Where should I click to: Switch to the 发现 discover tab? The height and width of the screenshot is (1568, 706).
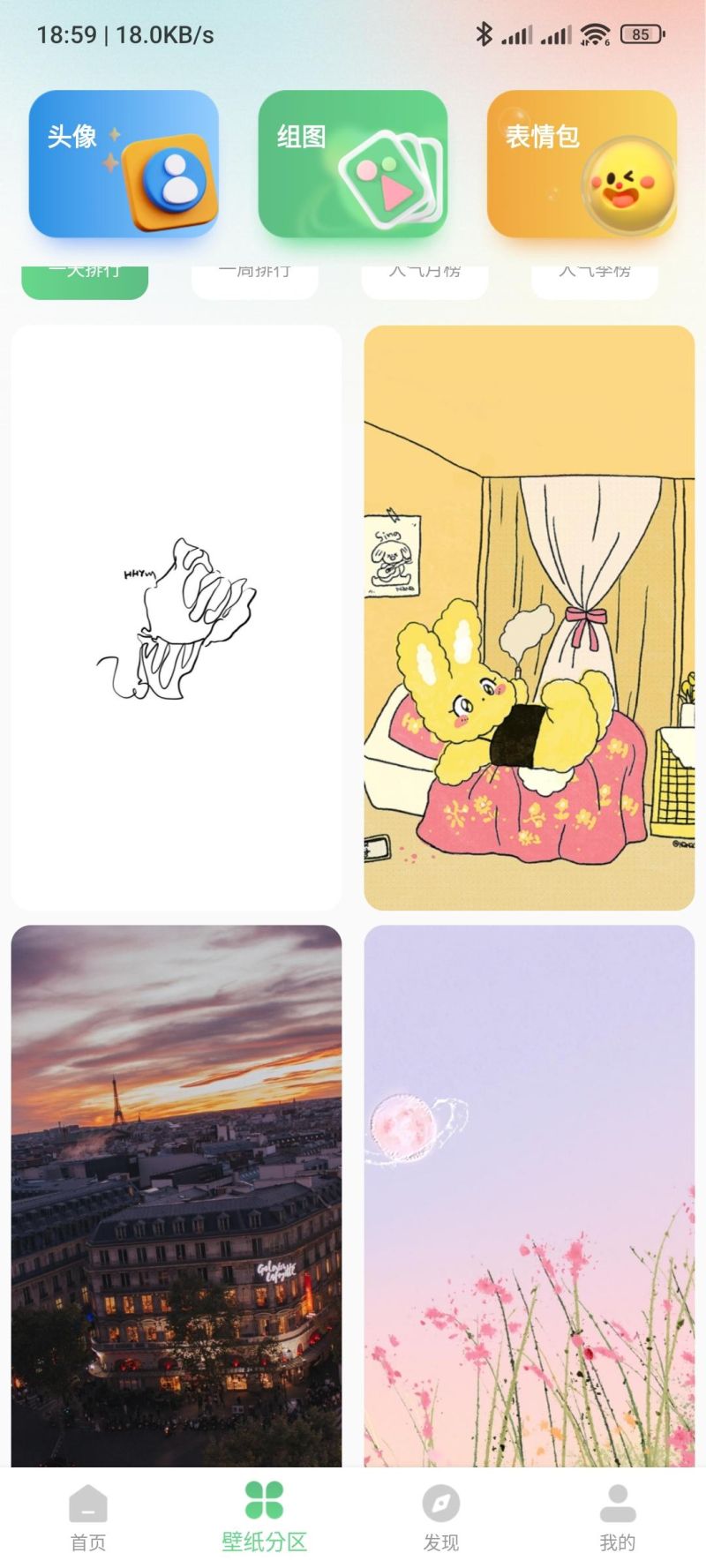[x=441, y=1518]
